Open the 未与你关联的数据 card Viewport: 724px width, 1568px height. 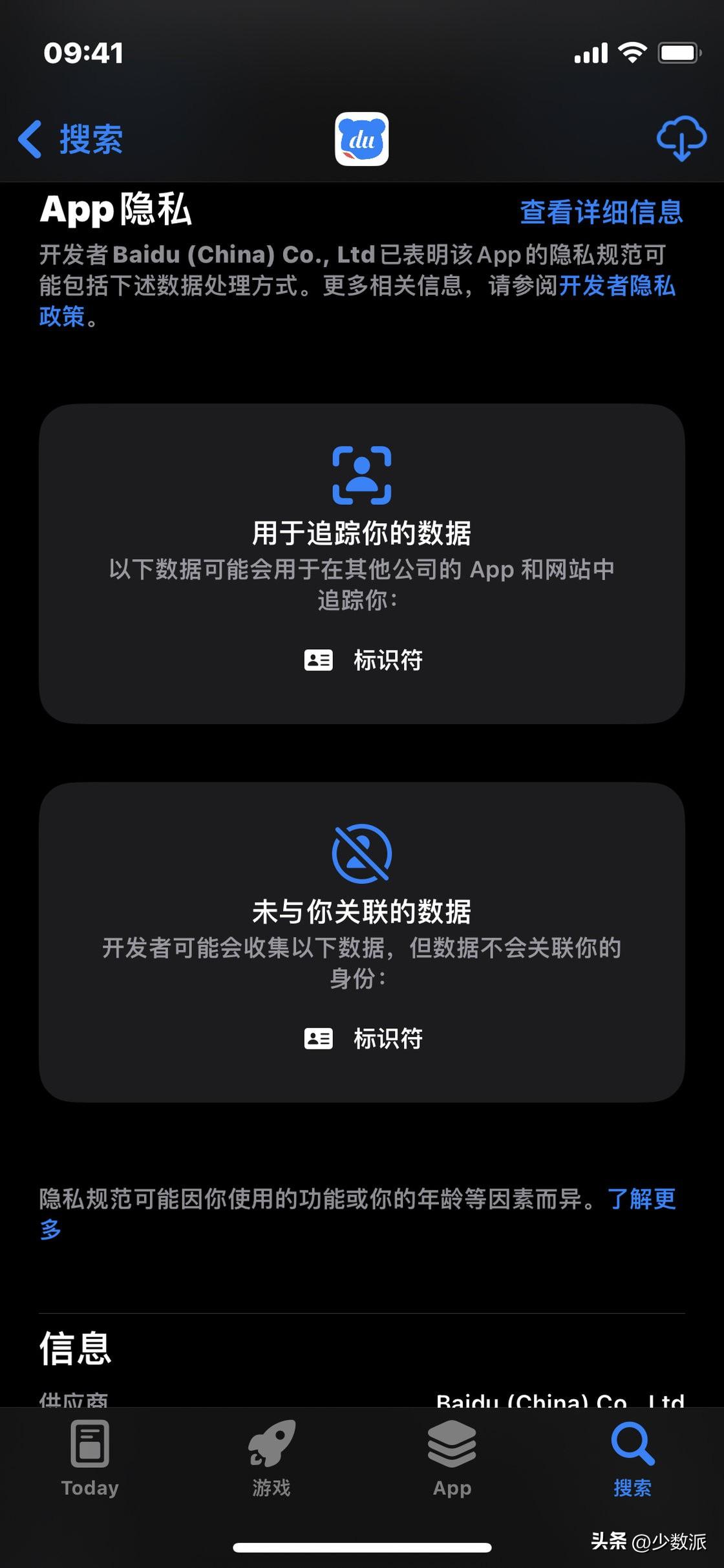(x=361, y=941)
